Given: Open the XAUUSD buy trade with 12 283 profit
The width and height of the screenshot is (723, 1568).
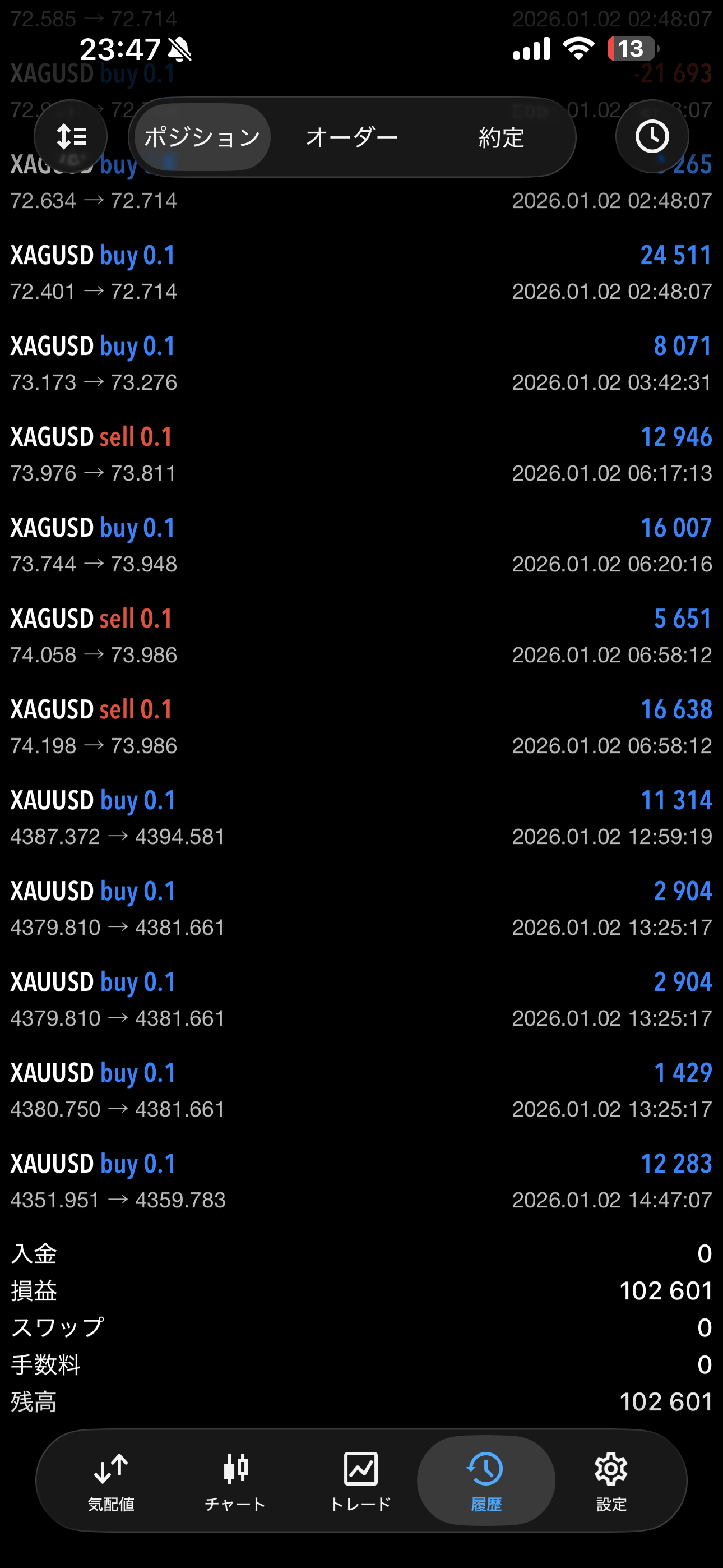Looking at the screenshot, I should pos(361,1181).
